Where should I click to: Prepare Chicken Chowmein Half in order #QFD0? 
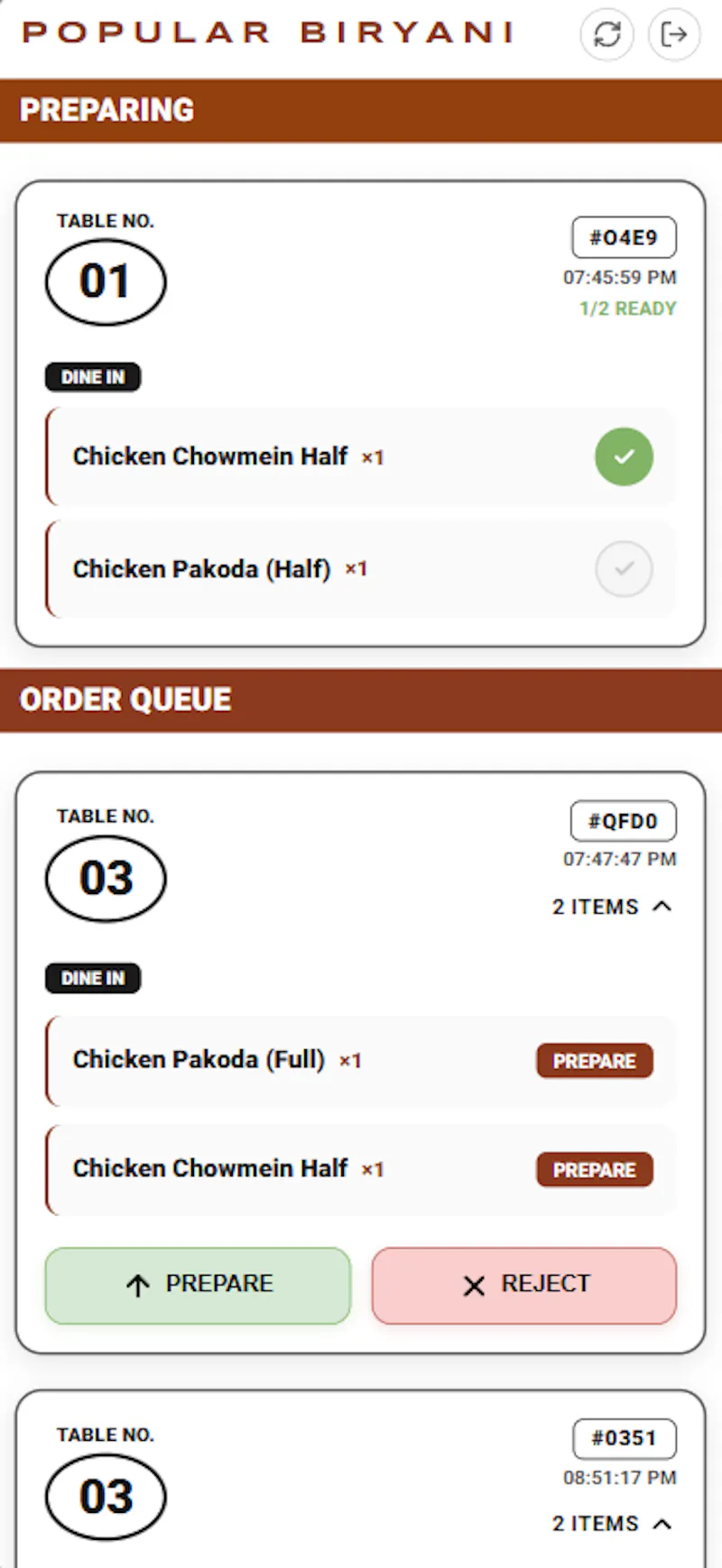(595, 1169)
